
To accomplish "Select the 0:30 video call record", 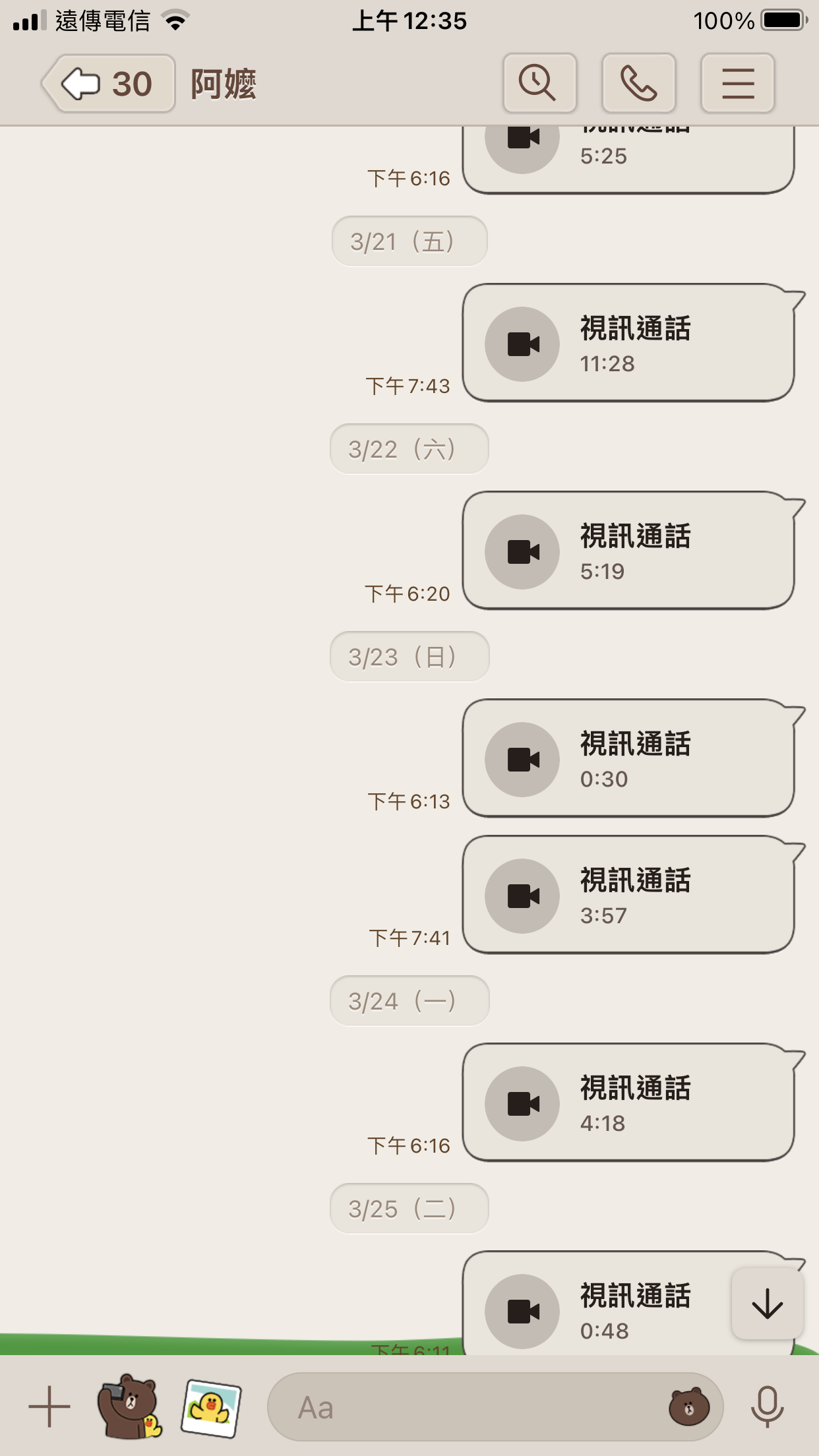I will coord(628,758).
